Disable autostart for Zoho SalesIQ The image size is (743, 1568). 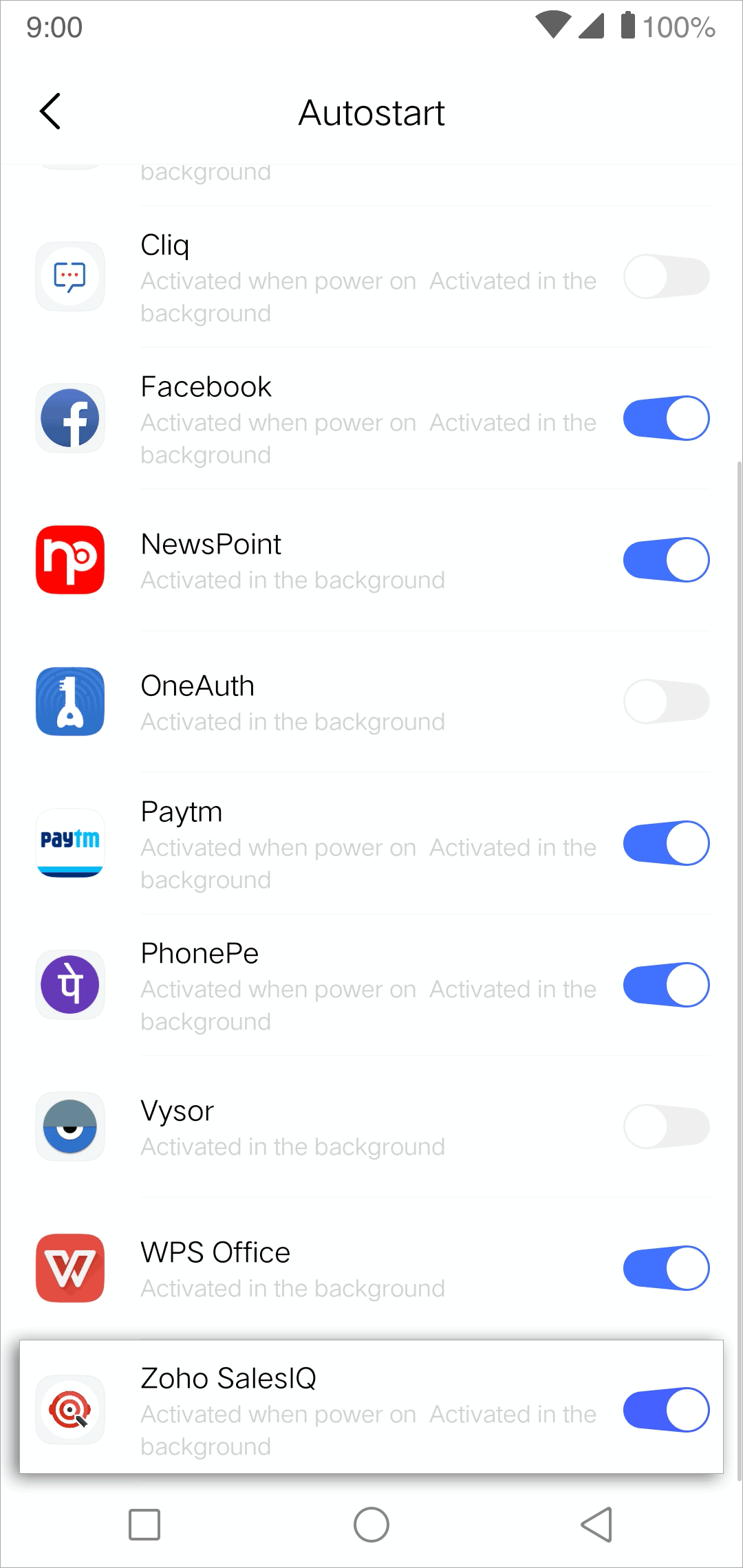coord(666,1410)
